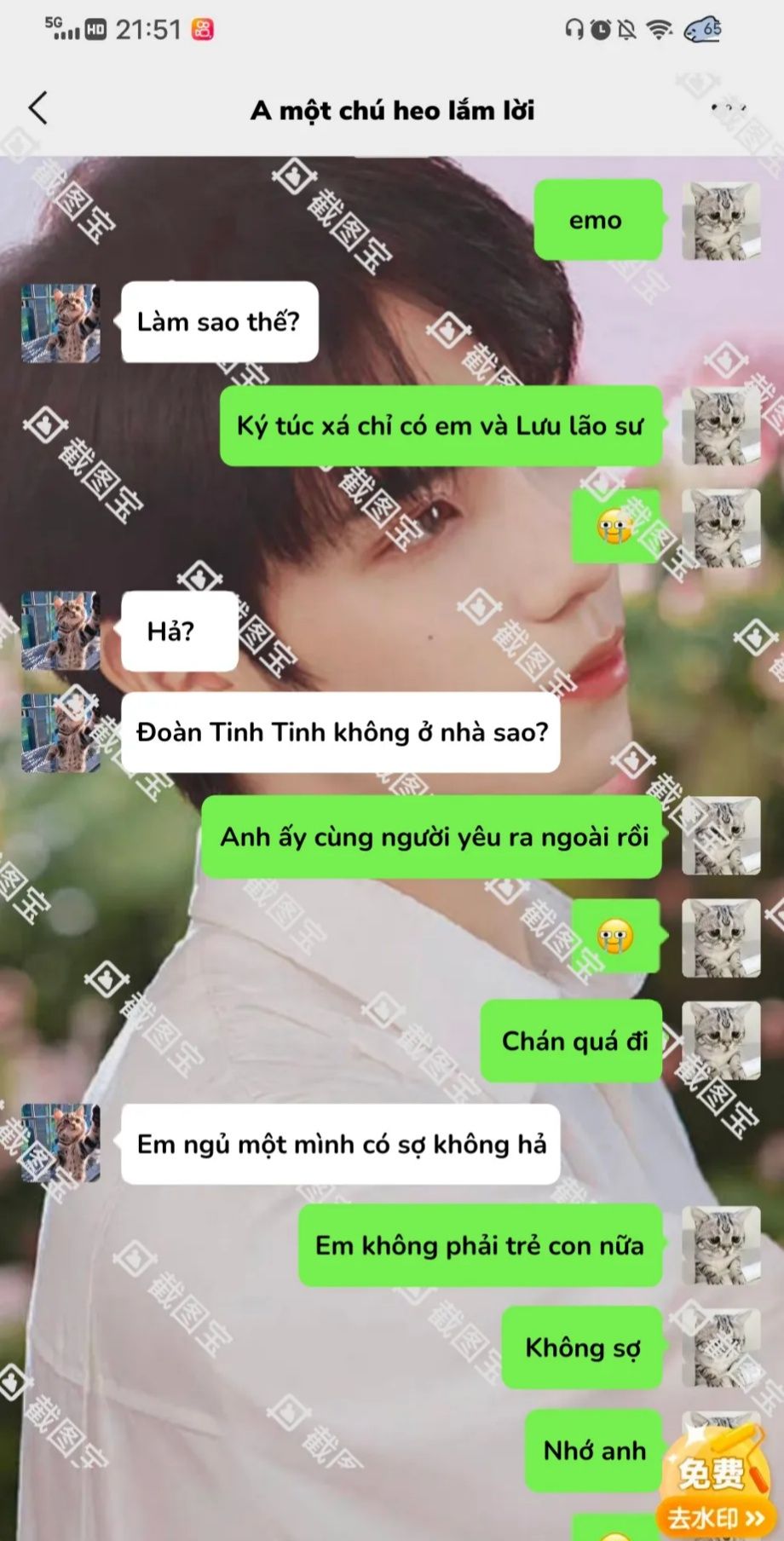The width and height of the screenshot is (784, 1541).
Task: Go back from the chat screen
Action: [x=37, y=109]
